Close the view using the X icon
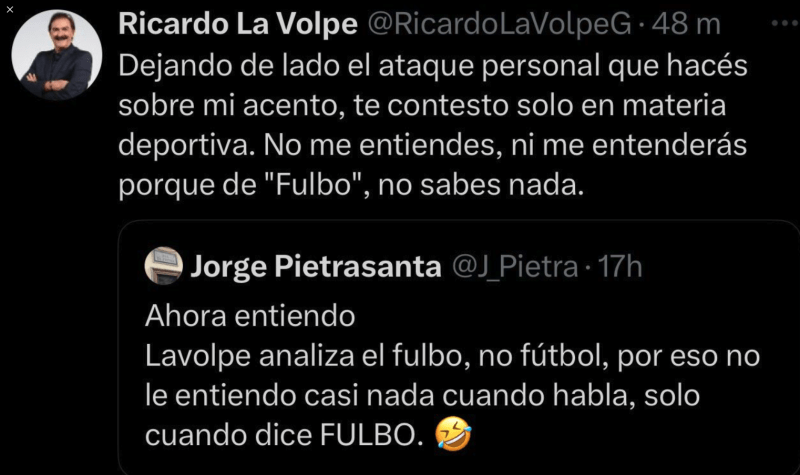 10,10
